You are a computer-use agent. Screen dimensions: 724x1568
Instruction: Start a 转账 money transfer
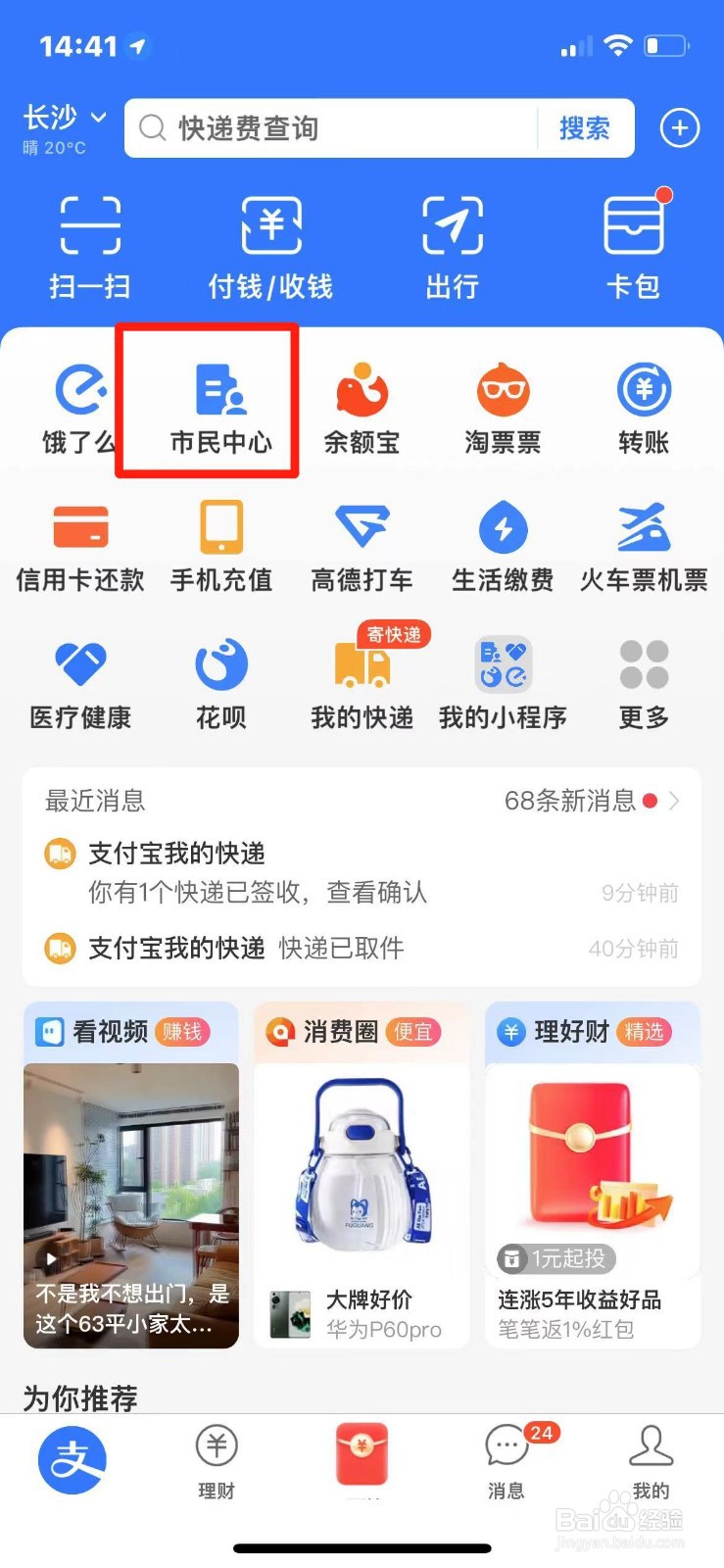pos(643,402)
